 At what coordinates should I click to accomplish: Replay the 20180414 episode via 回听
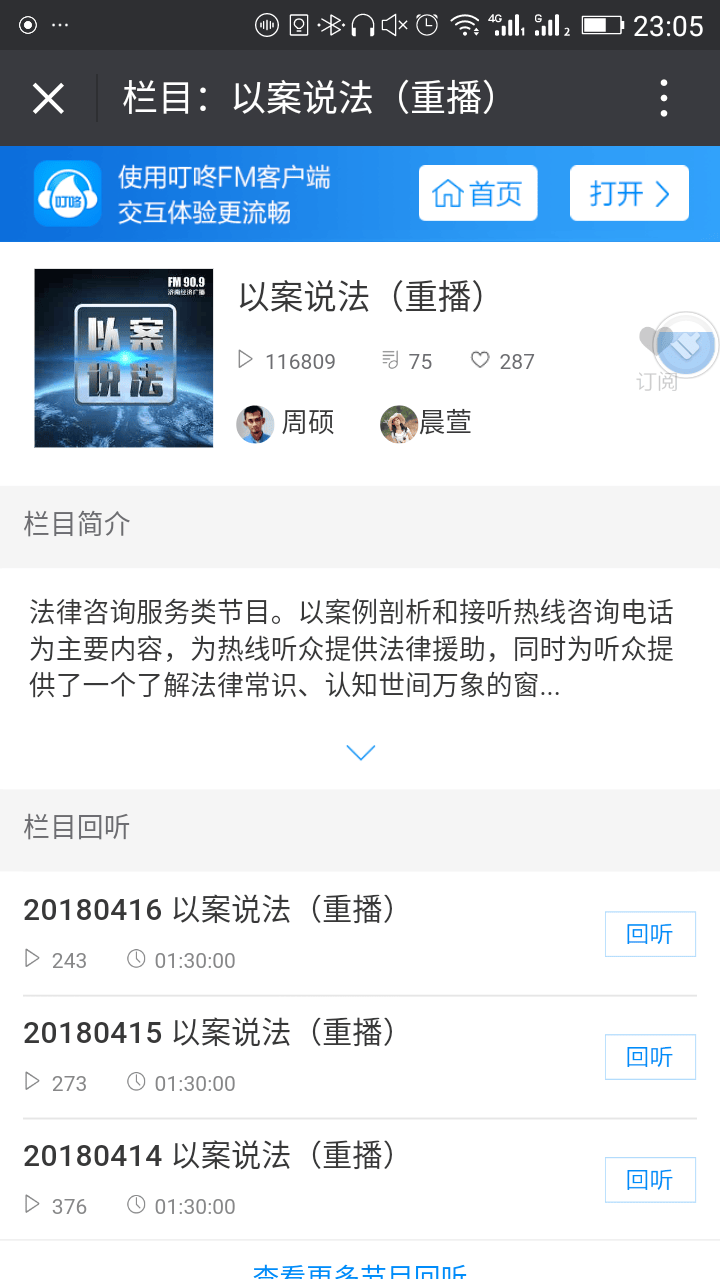(650, 1180)
